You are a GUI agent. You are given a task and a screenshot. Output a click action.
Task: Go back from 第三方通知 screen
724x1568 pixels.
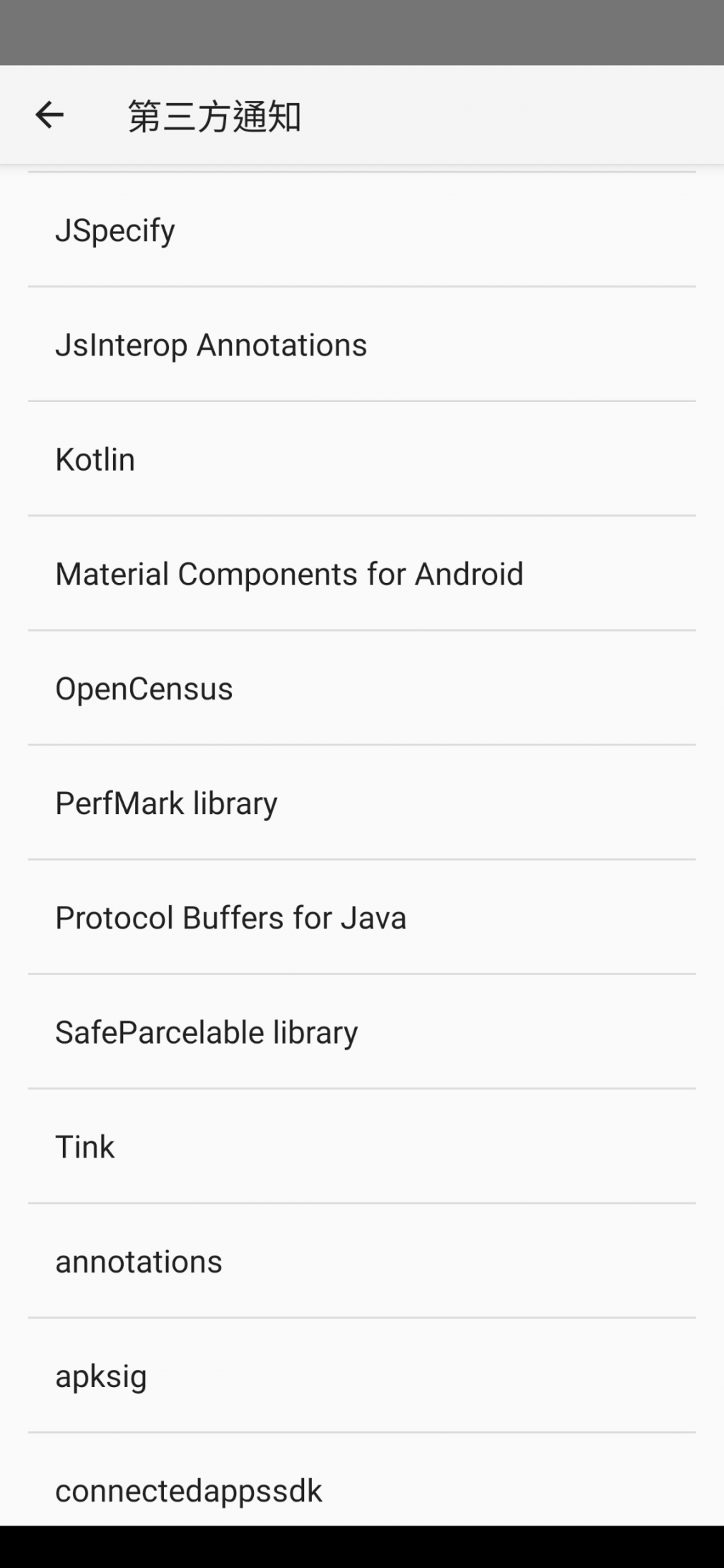pos(49,115)
